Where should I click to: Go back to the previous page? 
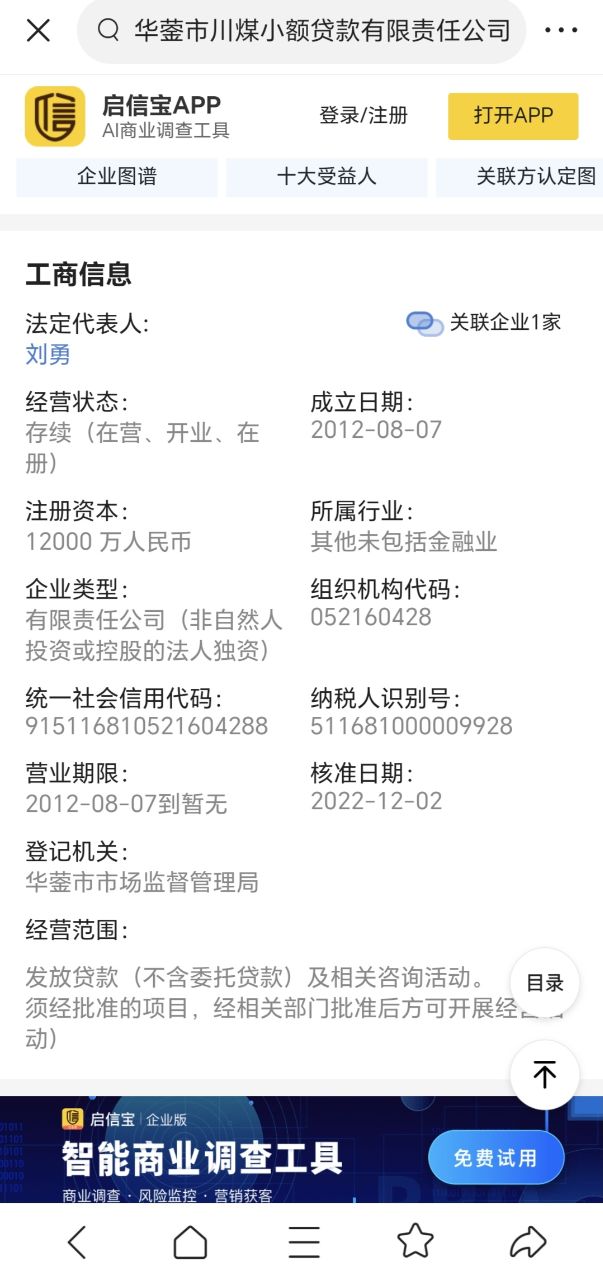click(77, 1242)
